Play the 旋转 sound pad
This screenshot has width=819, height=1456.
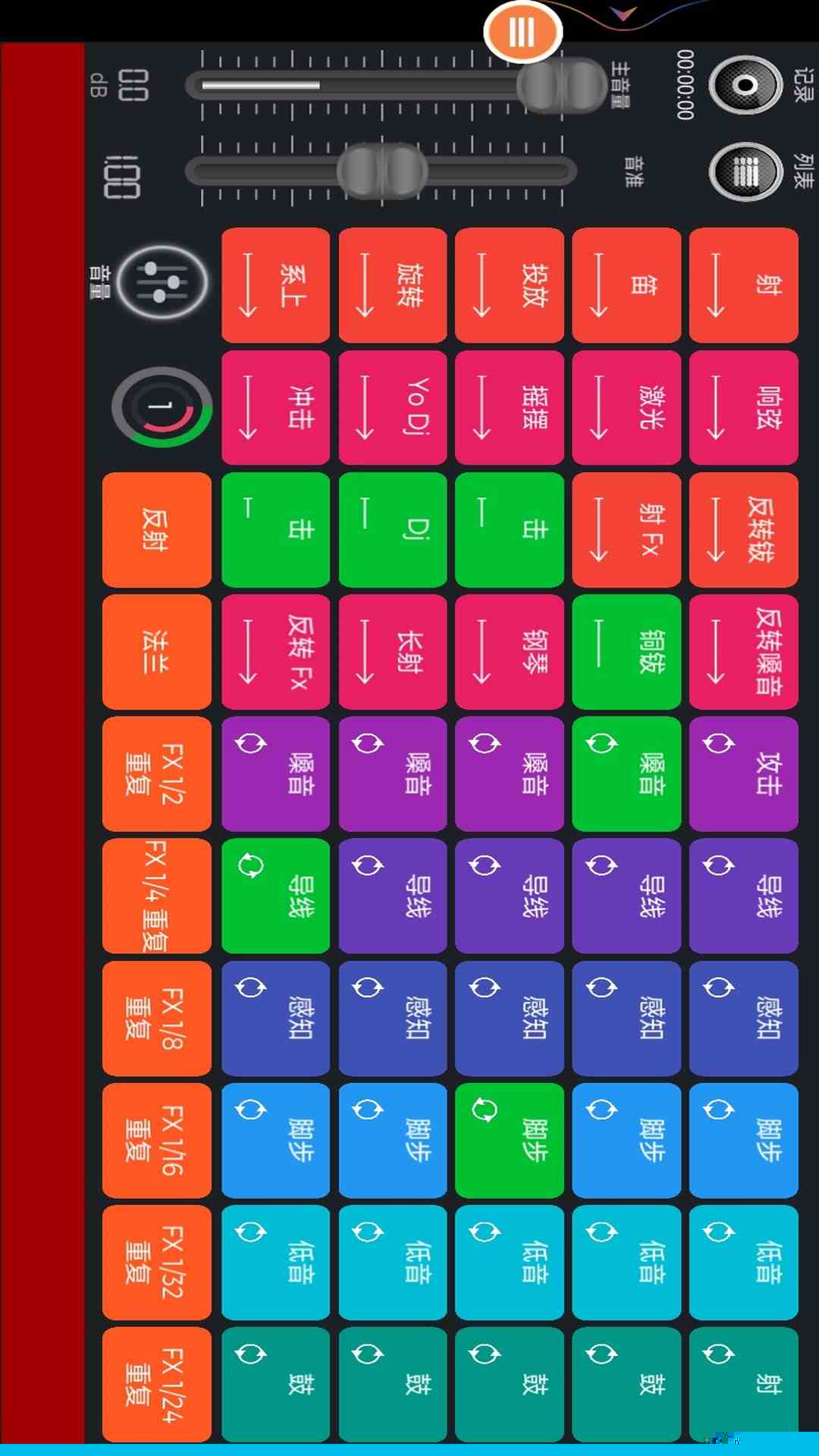click(392, 285)
